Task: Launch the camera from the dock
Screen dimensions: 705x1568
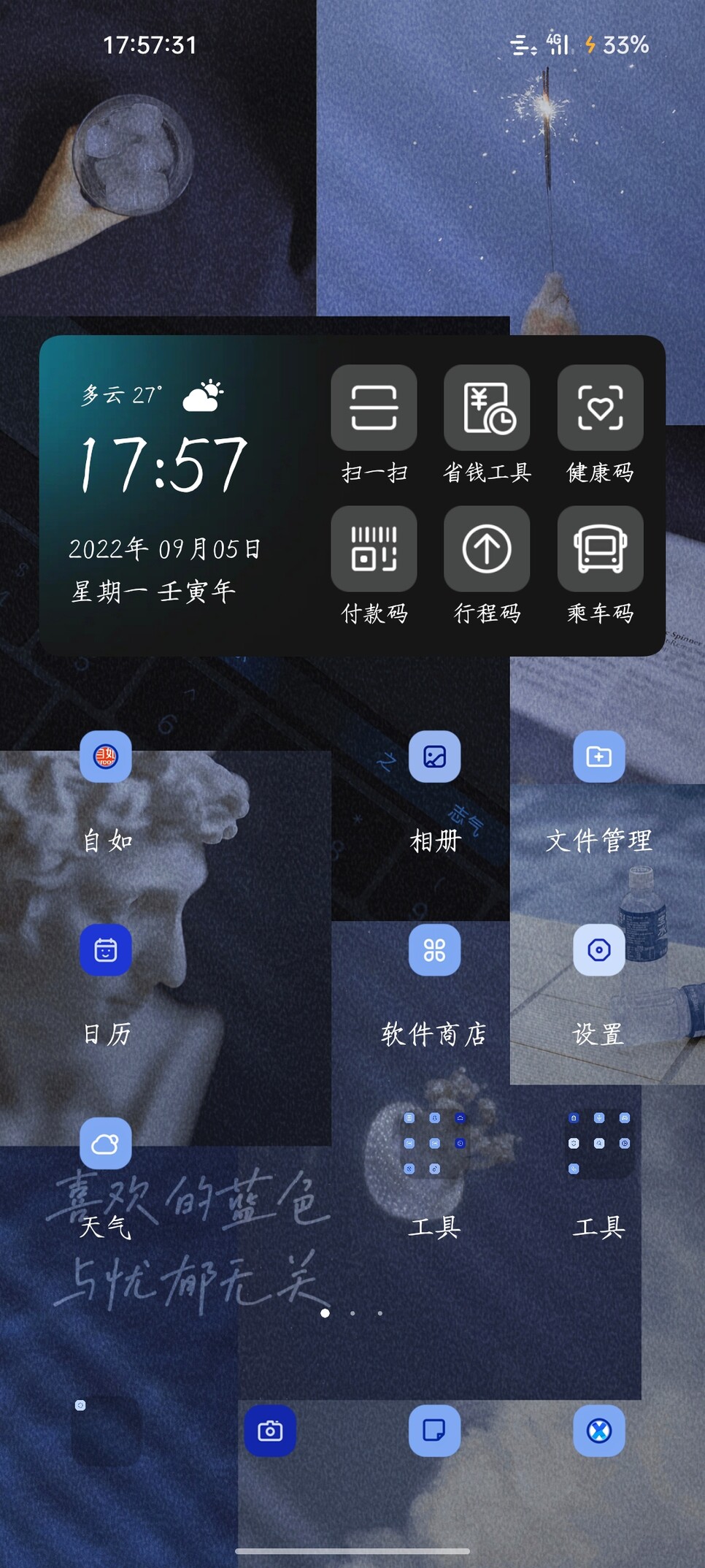Action: point(270,1431)
